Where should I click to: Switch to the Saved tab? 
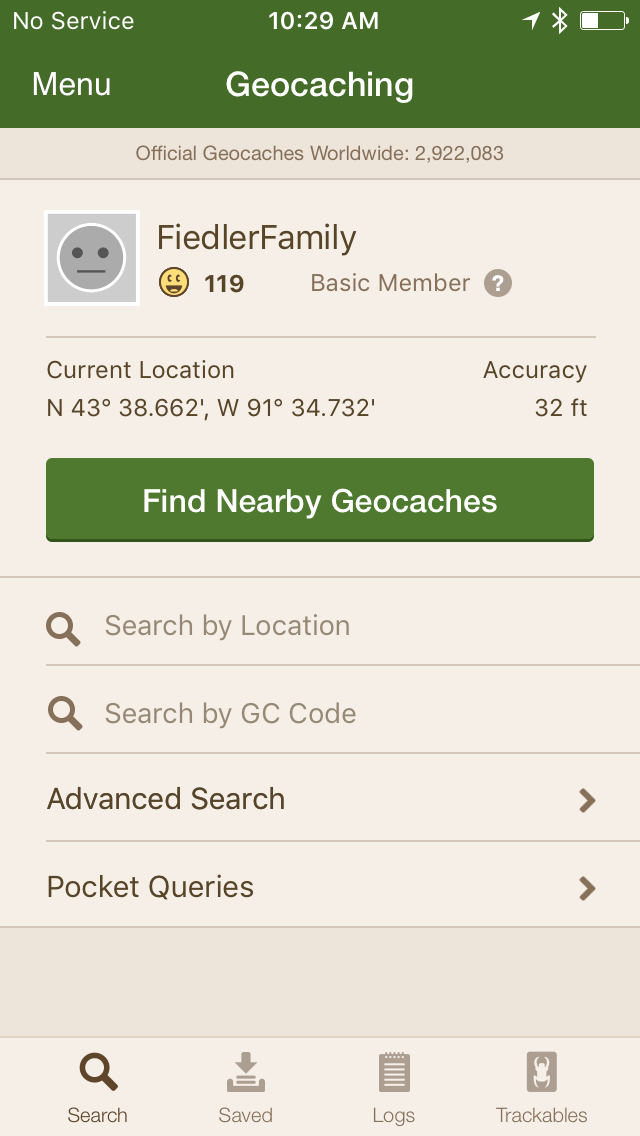(245, 1087)
